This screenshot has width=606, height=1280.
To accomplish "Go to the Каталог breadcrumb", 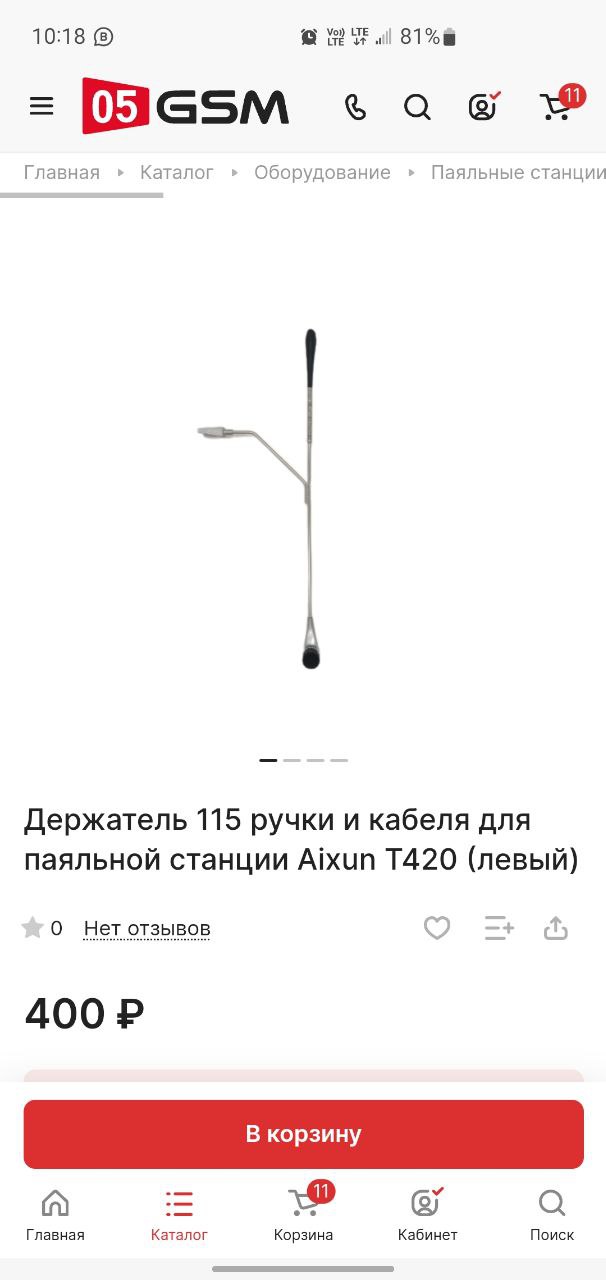I will coord(177,172).
